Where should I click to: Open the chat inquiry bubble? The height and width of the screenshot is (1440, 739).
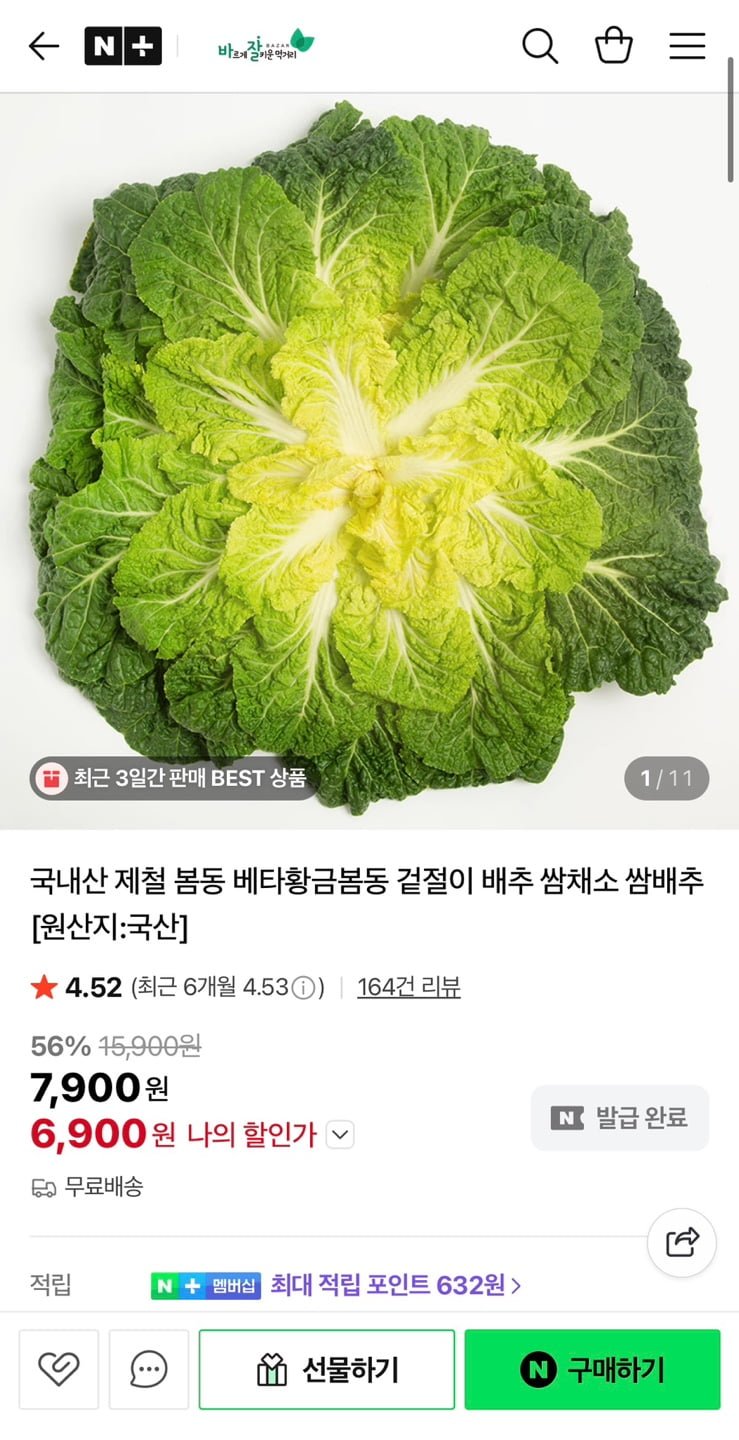(x=149, y=1369)
